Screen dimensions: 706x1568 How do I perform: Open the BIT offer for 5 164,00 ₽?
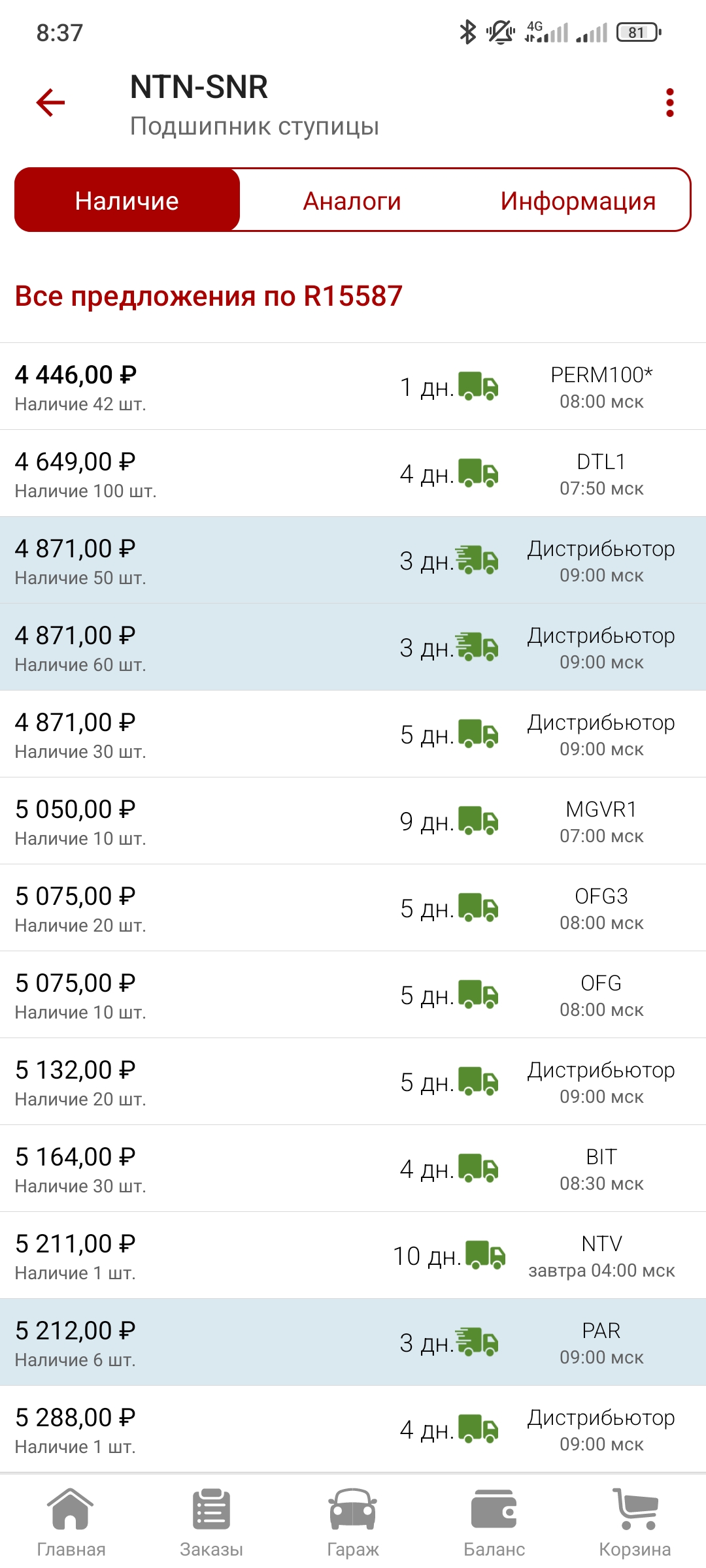coord(353,1168)
